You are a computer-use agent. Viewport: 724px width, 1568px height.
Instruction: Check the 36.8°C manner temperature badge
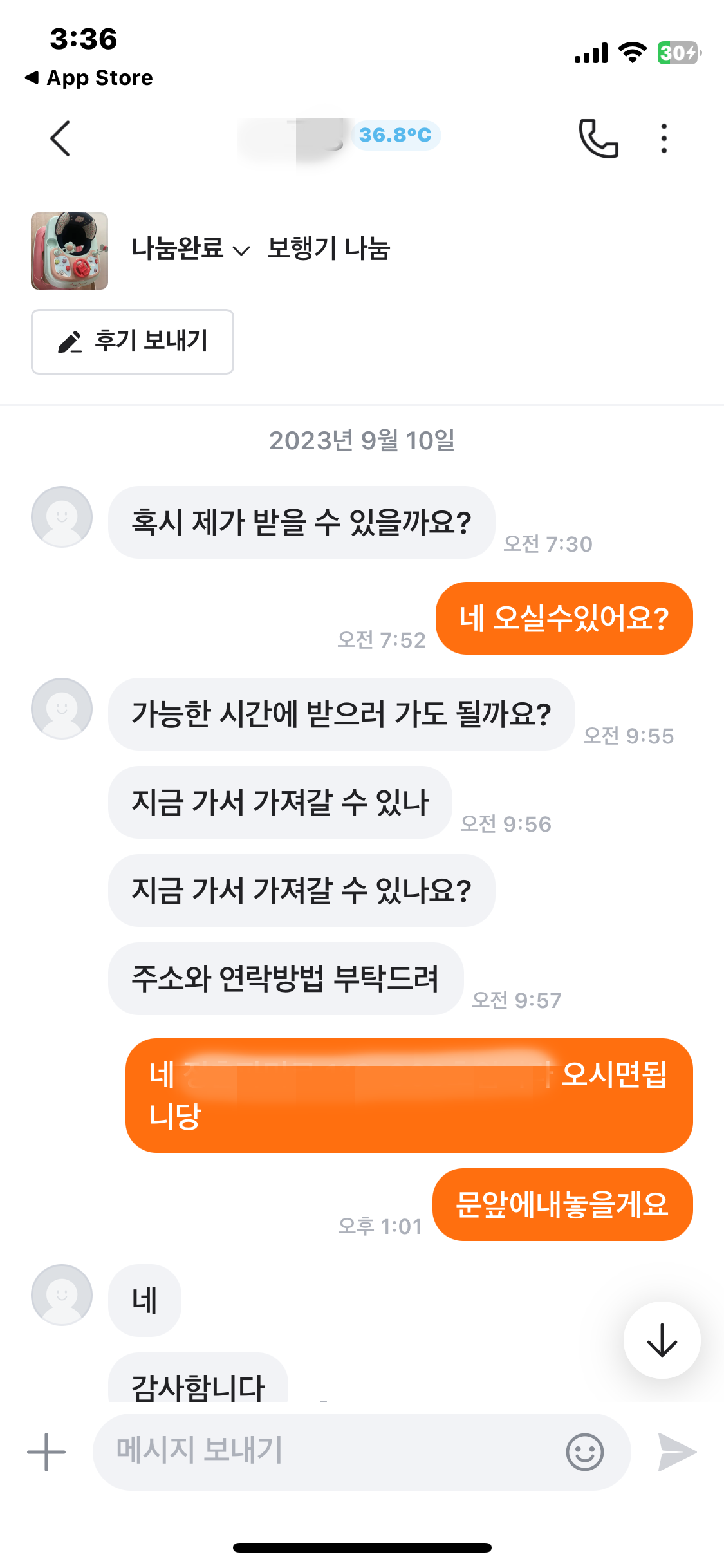(395, 136)
